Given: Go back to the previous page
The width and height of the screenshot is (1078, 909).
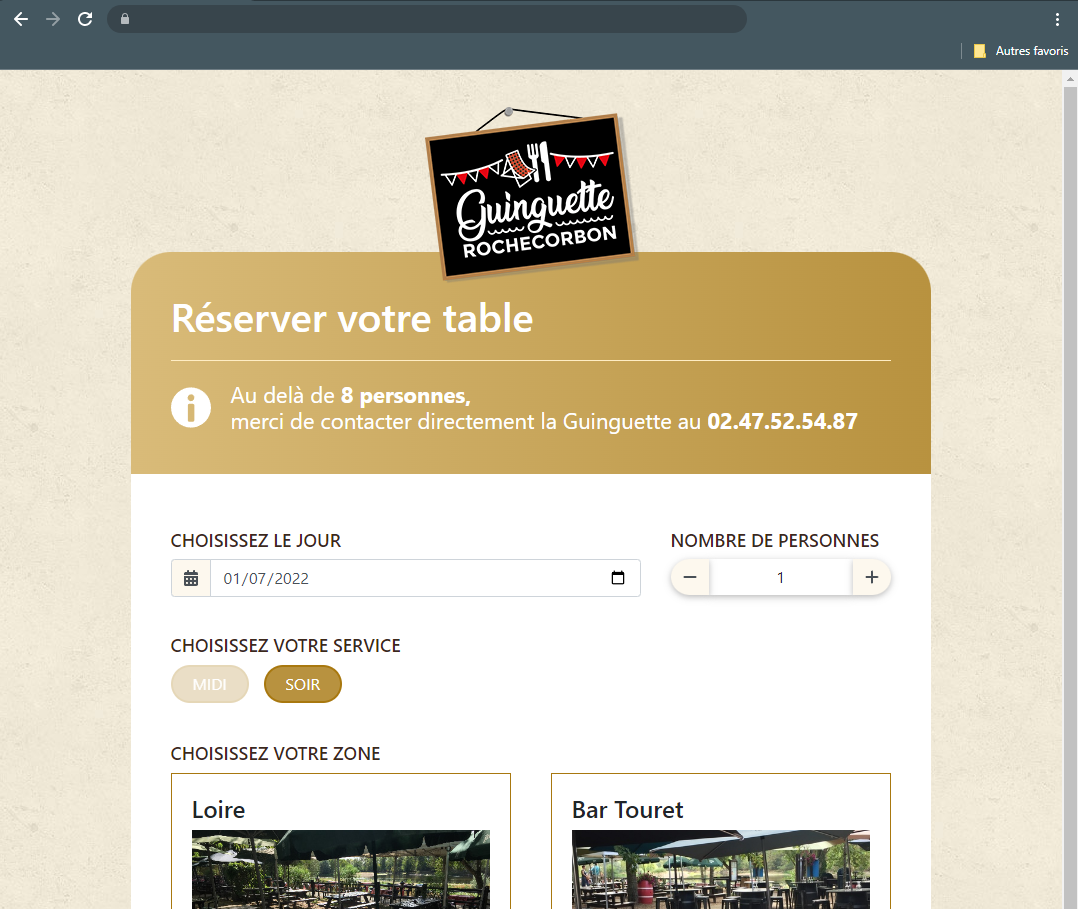Looking at the screenshot, I should [x=20, y=19].
